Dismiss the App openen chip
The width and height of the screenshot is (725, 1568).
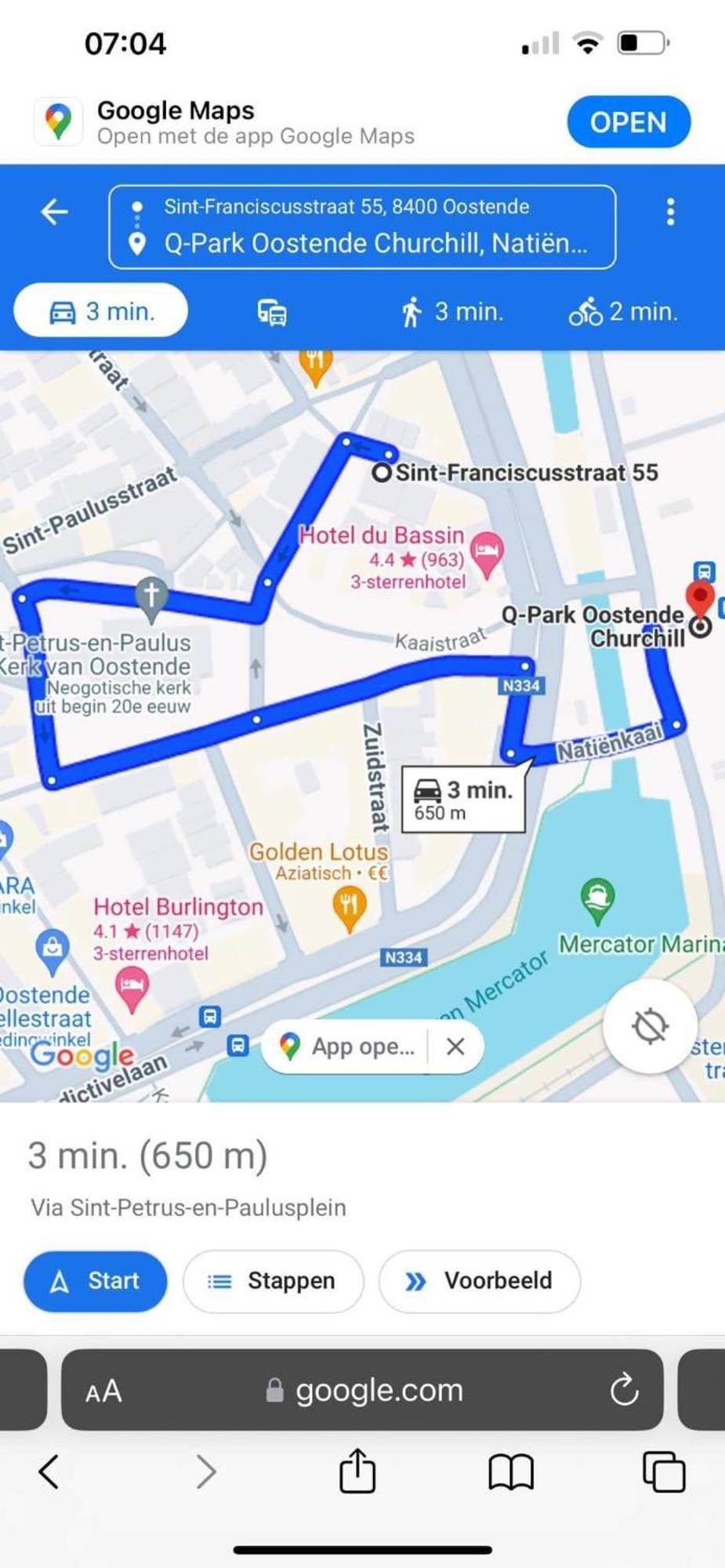(x=455, y=1047)
